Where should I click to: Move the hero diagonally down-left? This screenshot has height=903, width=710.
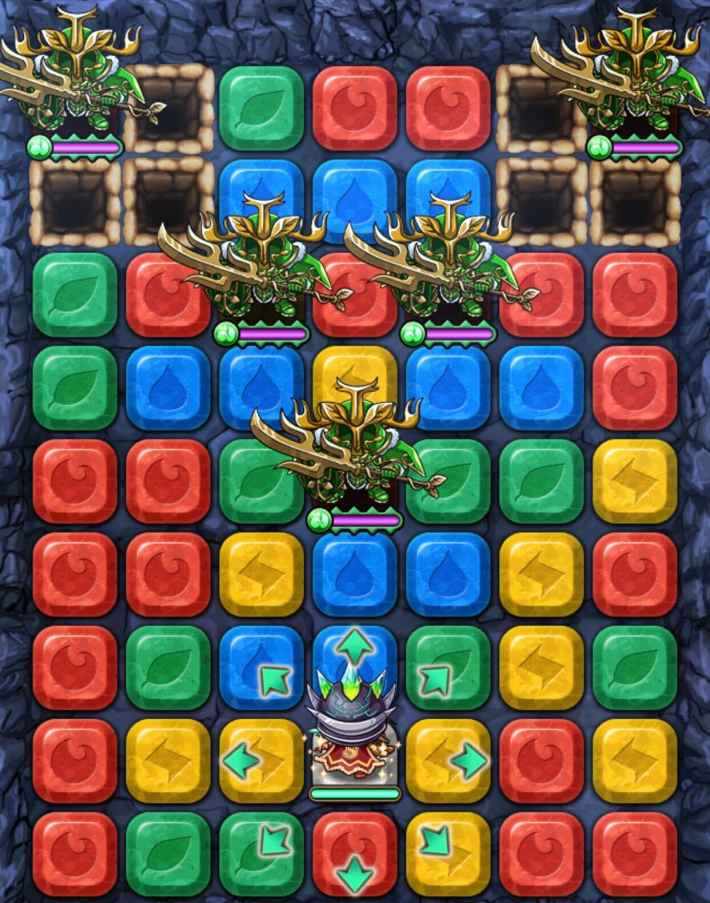pyautogui.click(x=271, y=839)
